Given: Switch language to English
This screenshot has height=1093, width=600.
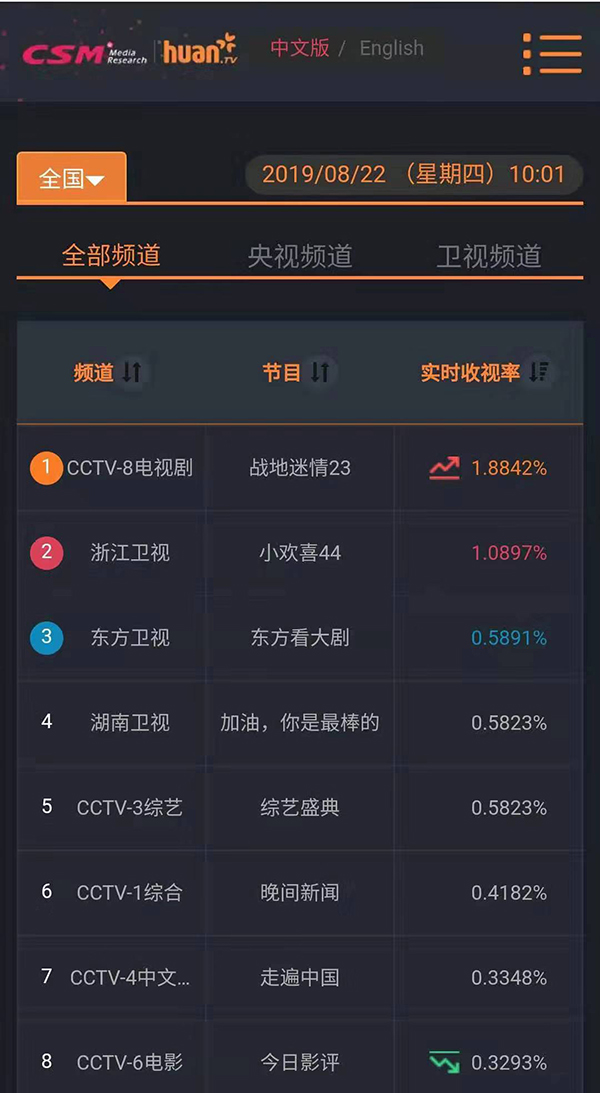Looking at the screenshot, I should 391,48.
